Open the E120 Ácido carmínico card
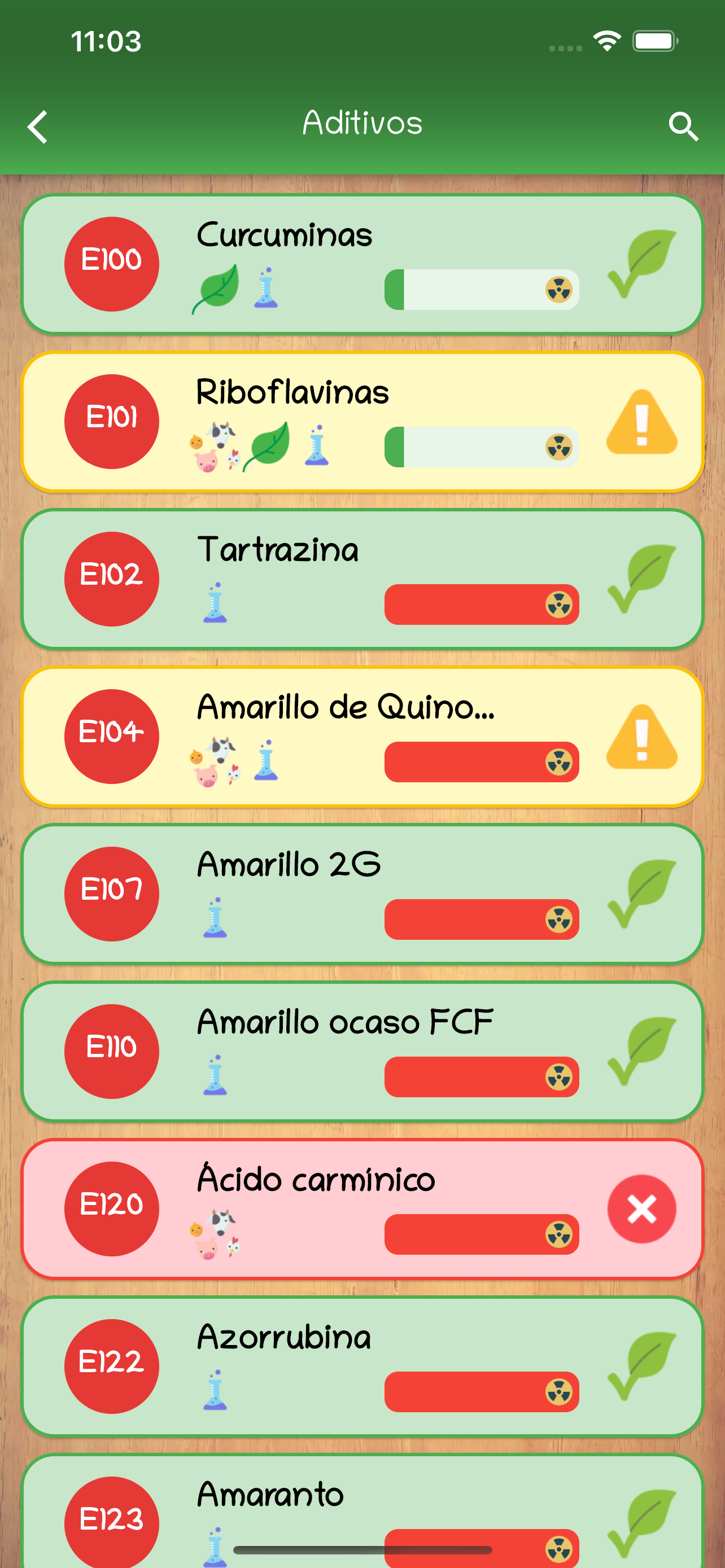This screenshot has height=1568, width=725. (362, 1209)
